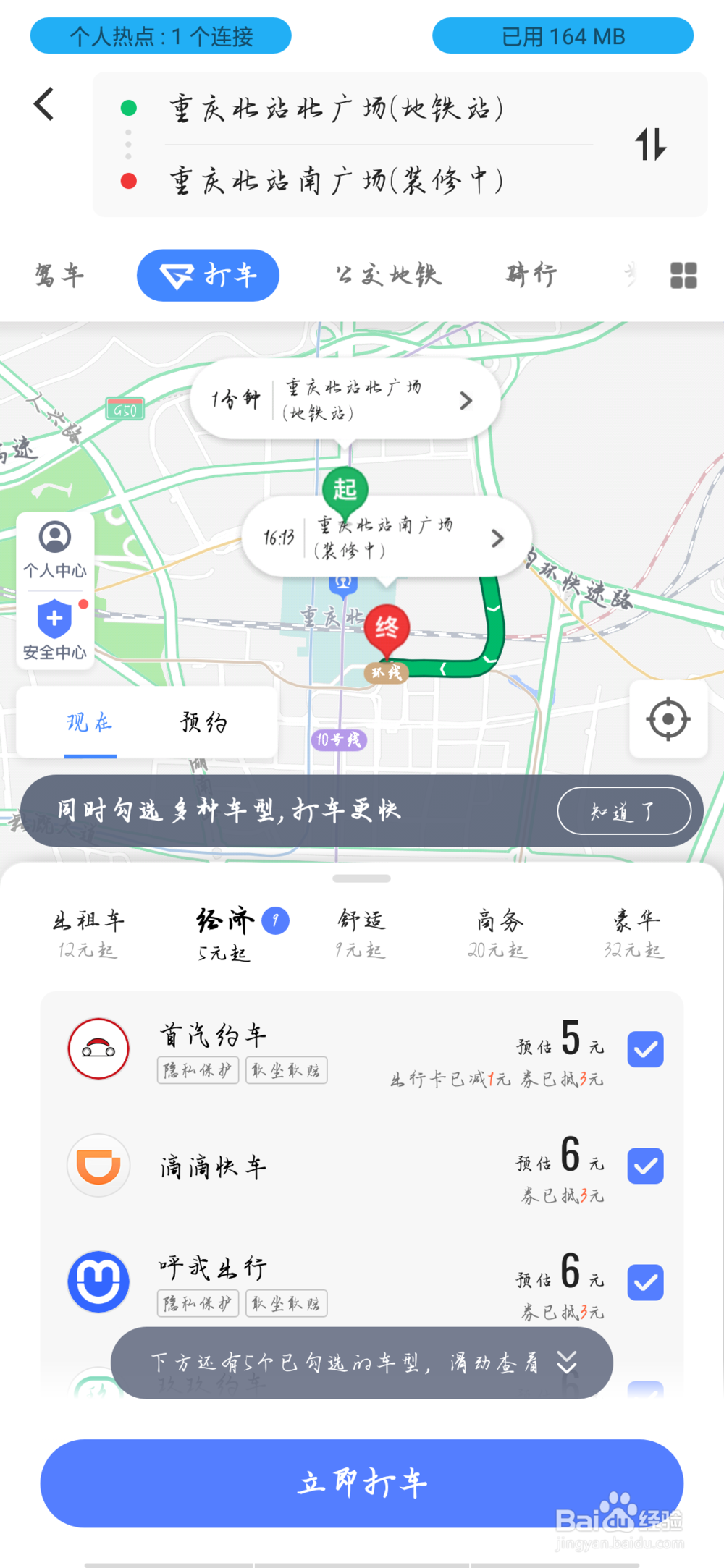Deselect the 滴滴快车 checkbox
724x1568 pixels.
(x=645, y=1166)
